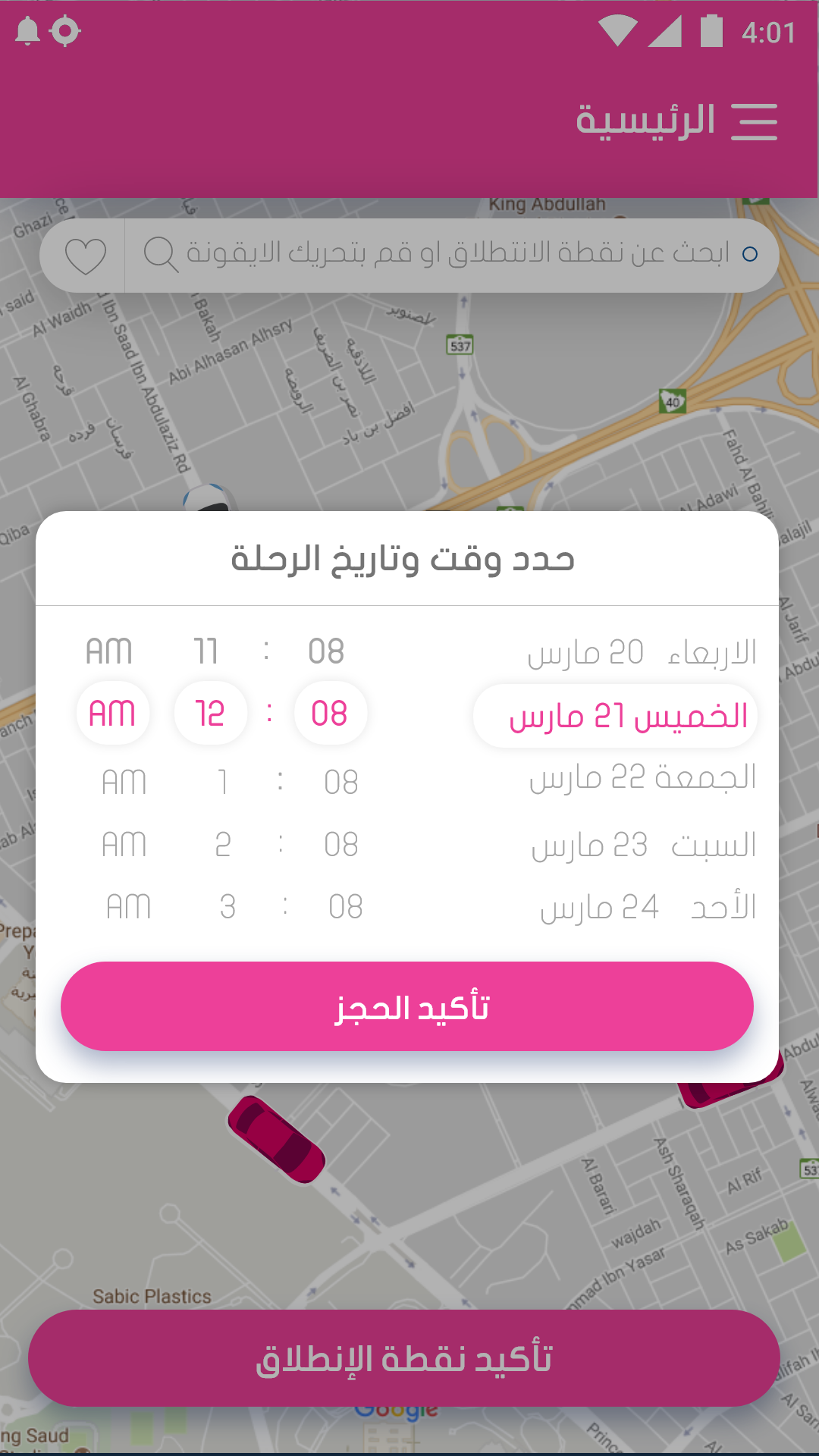This screenshot has height=1456, width=819.
Task: Tap the pickup point search field
Action: coord(452,255)
